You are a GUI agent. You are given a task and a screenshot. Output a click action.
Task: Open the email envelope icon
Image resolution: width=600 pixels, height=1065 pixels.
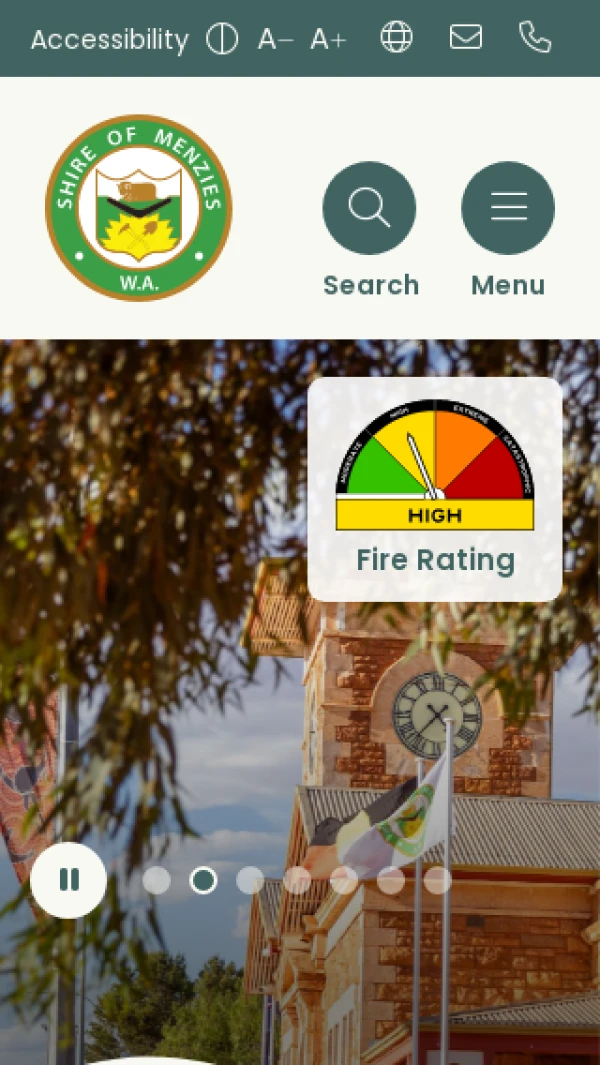click(466, 38)
